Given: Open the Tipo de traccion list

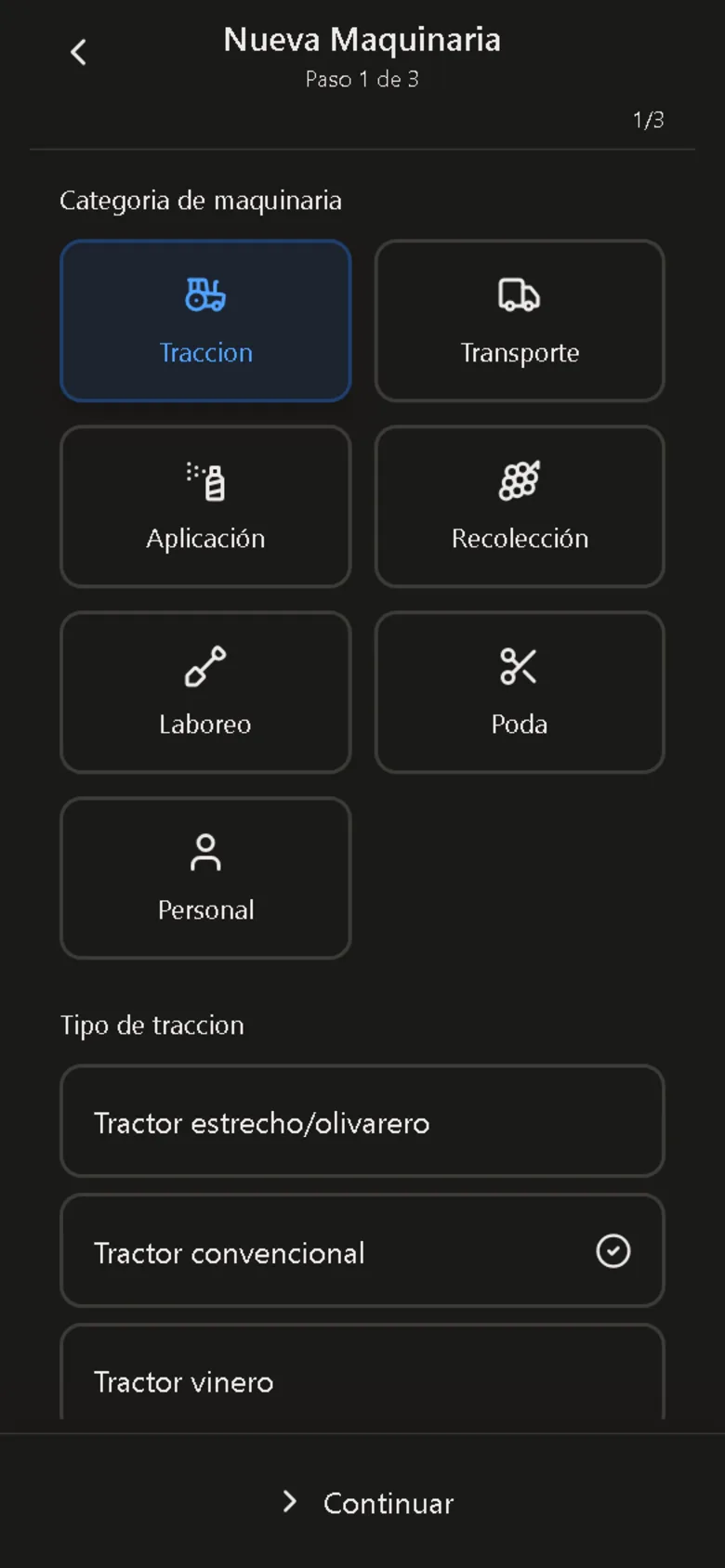Looking at the screenshot, I should click(152, 1025).
